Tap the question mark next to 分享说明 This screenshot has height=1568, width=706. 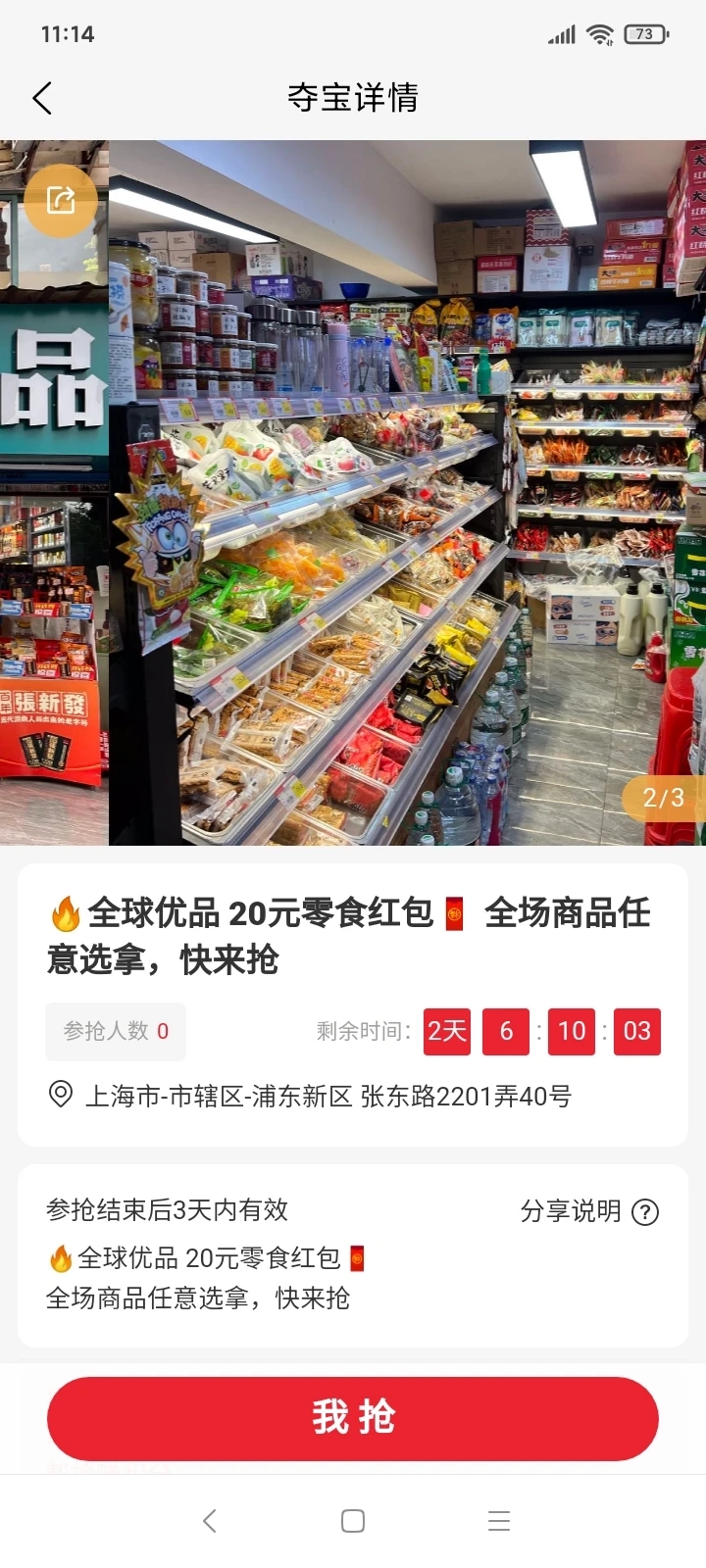pos(645,1212)
